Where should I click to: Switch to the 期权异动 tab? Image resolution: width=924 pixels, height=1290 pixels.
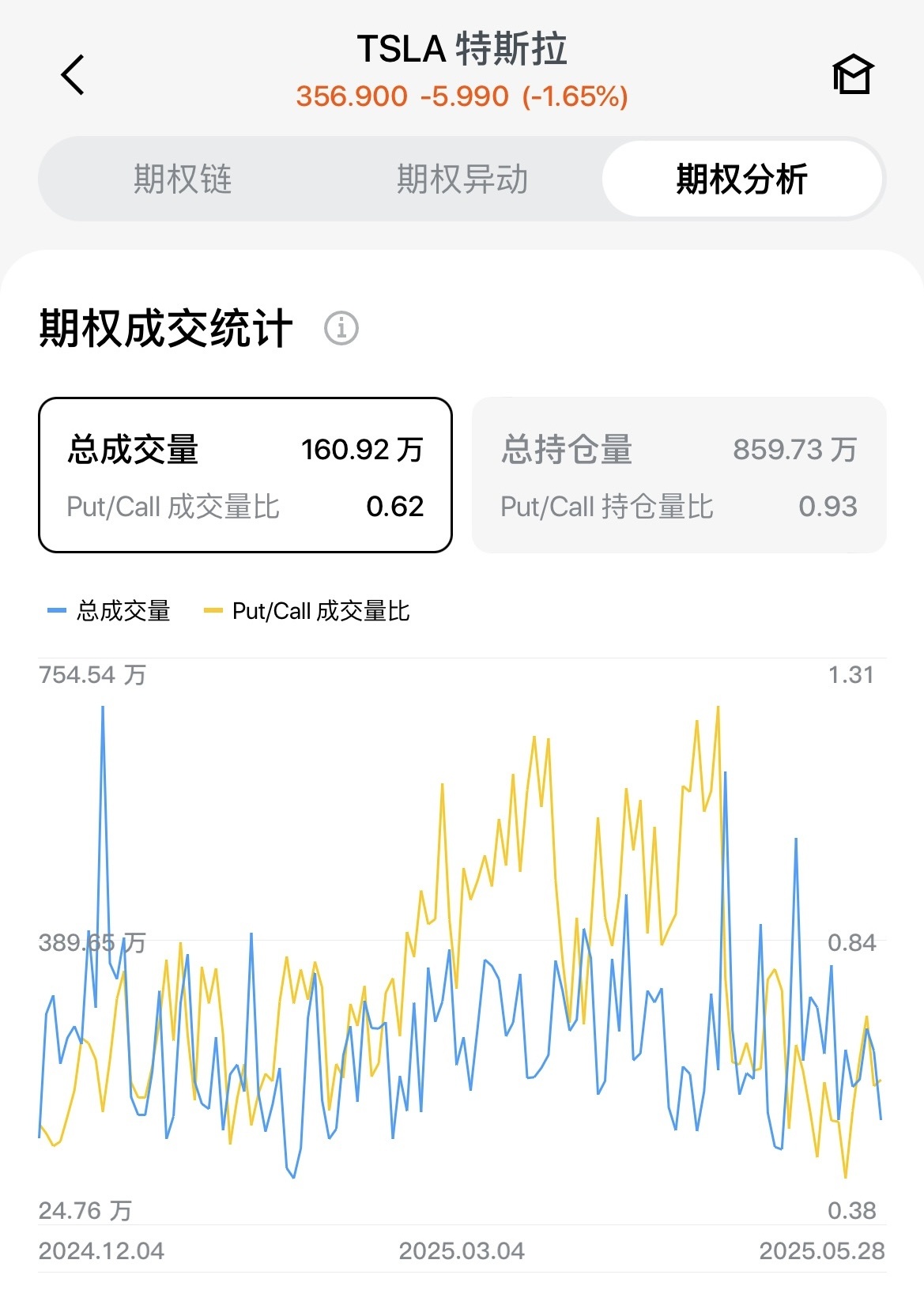(x=462, y=179)
